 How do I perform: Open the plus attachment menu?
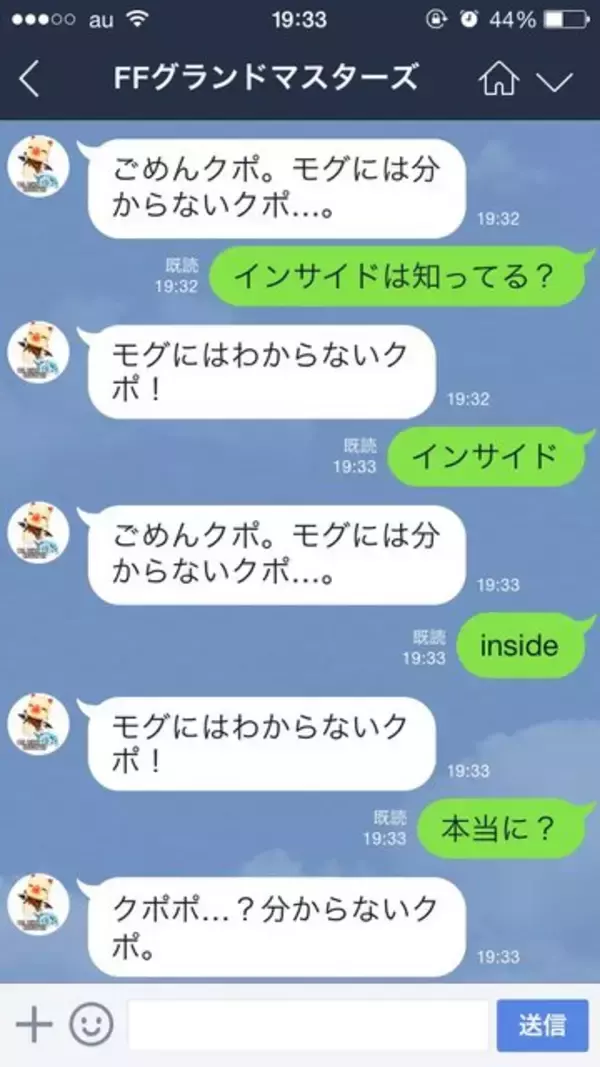pos(35,1025)
